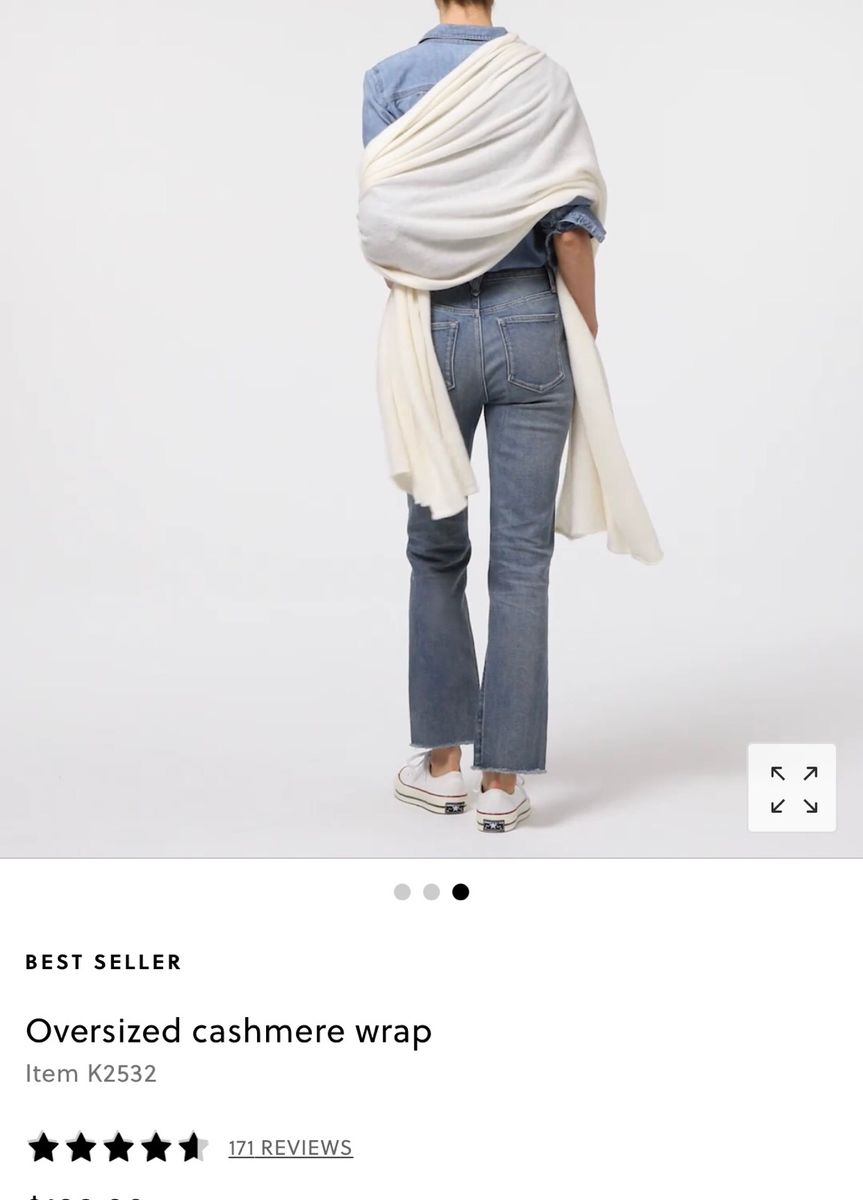Click the Oversized cashmere wrap title

pyautogui.click(x=230, y=1030)
